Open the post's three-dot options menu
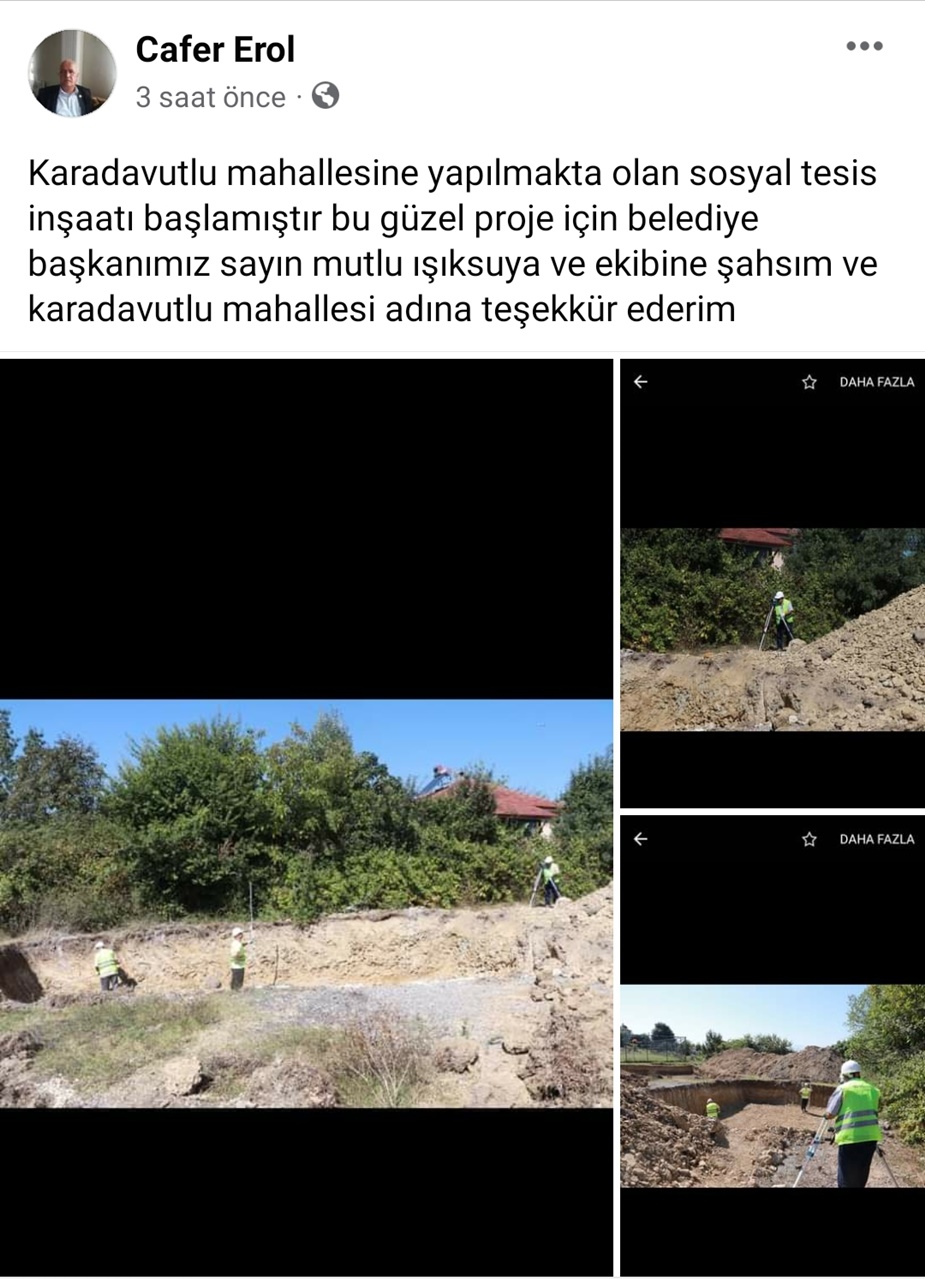925x1280 pixels. click(863, 46)
